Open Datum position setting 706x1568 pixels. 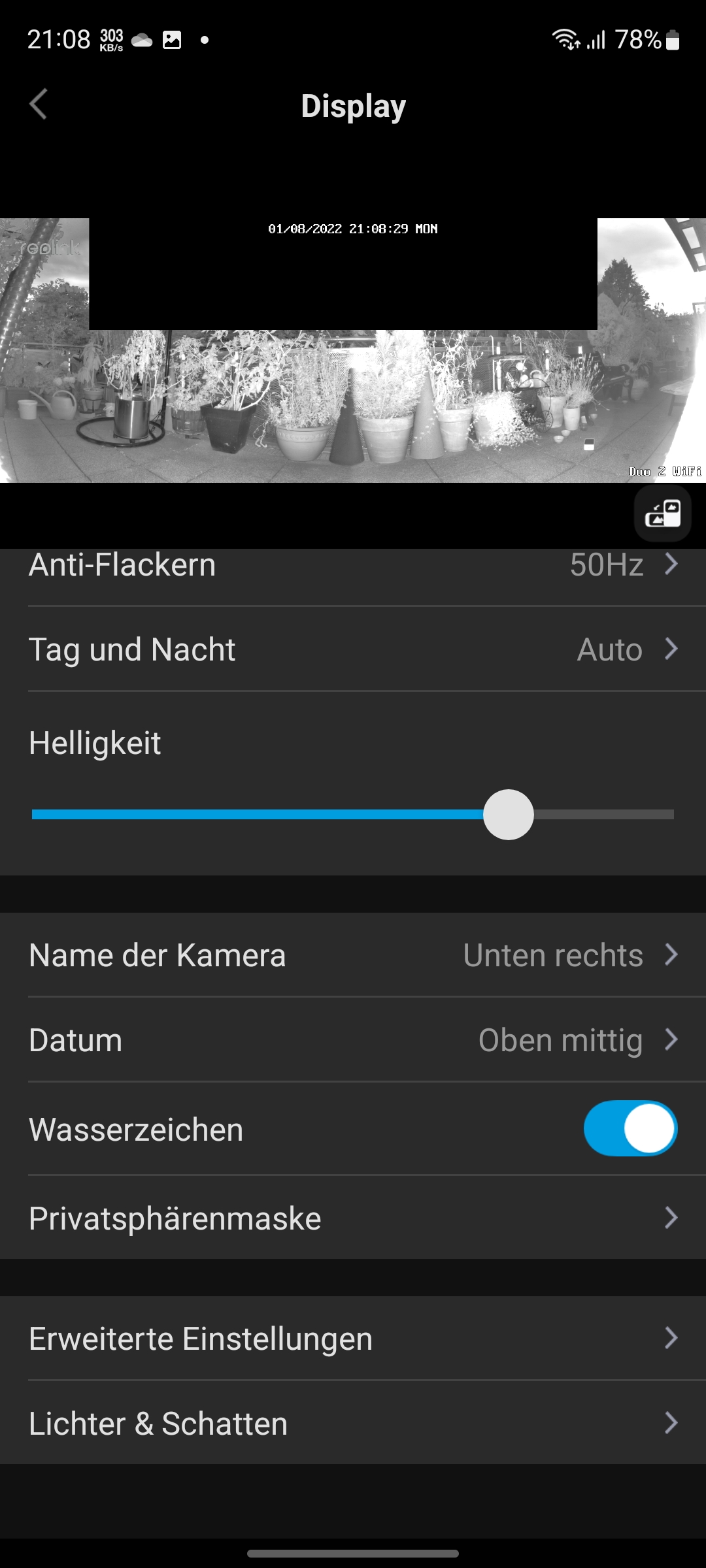point(353,1040)
